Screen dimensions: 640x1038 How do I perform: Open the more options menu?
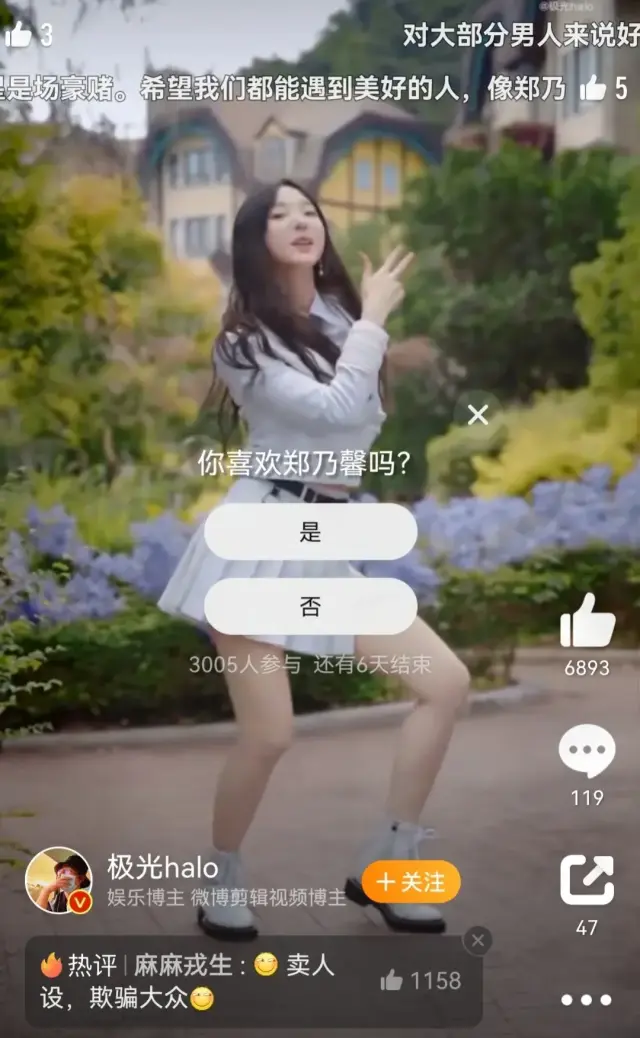[586, 1000]
